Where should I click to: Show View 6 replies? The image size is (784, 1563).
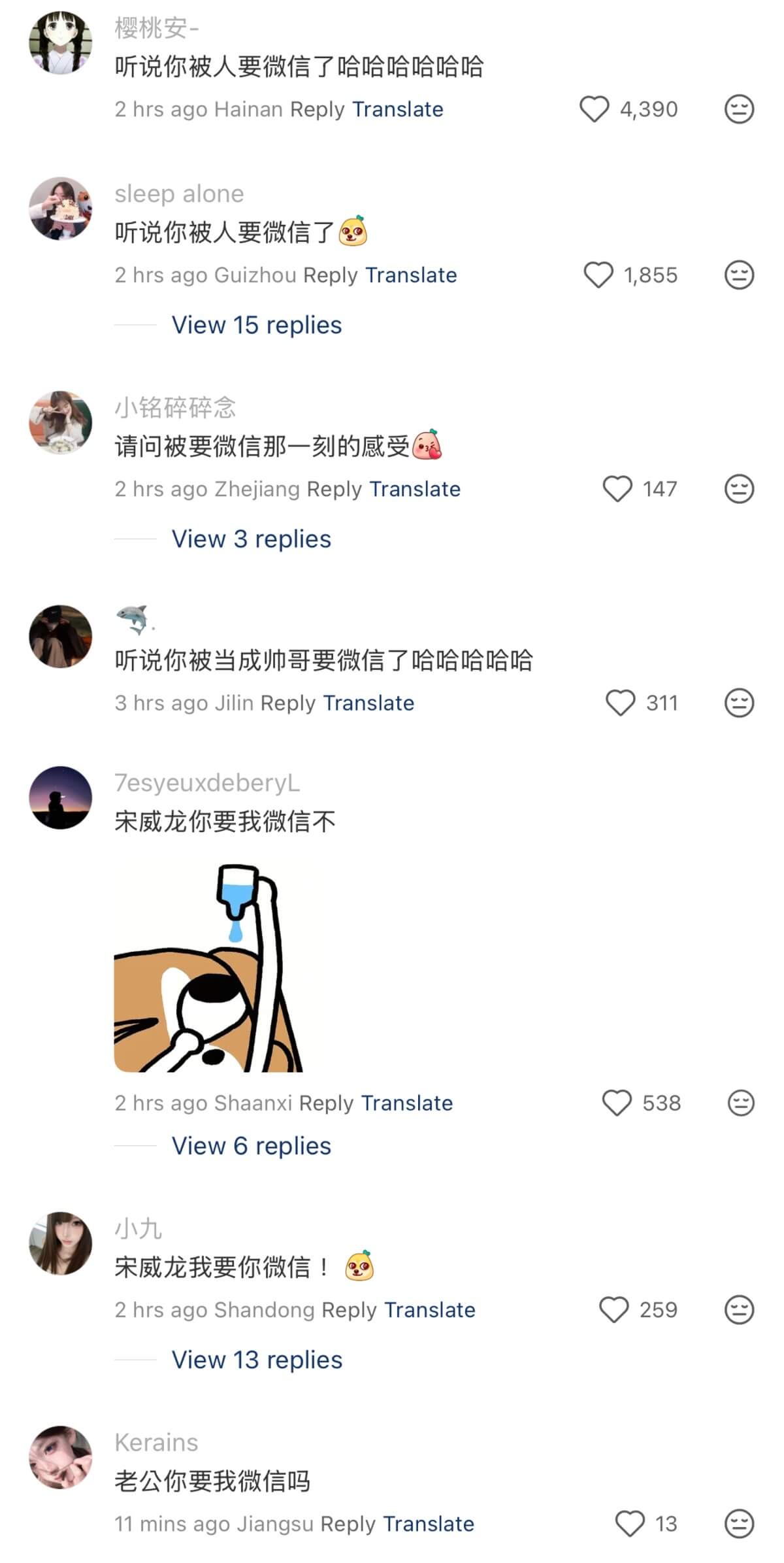251,1146
